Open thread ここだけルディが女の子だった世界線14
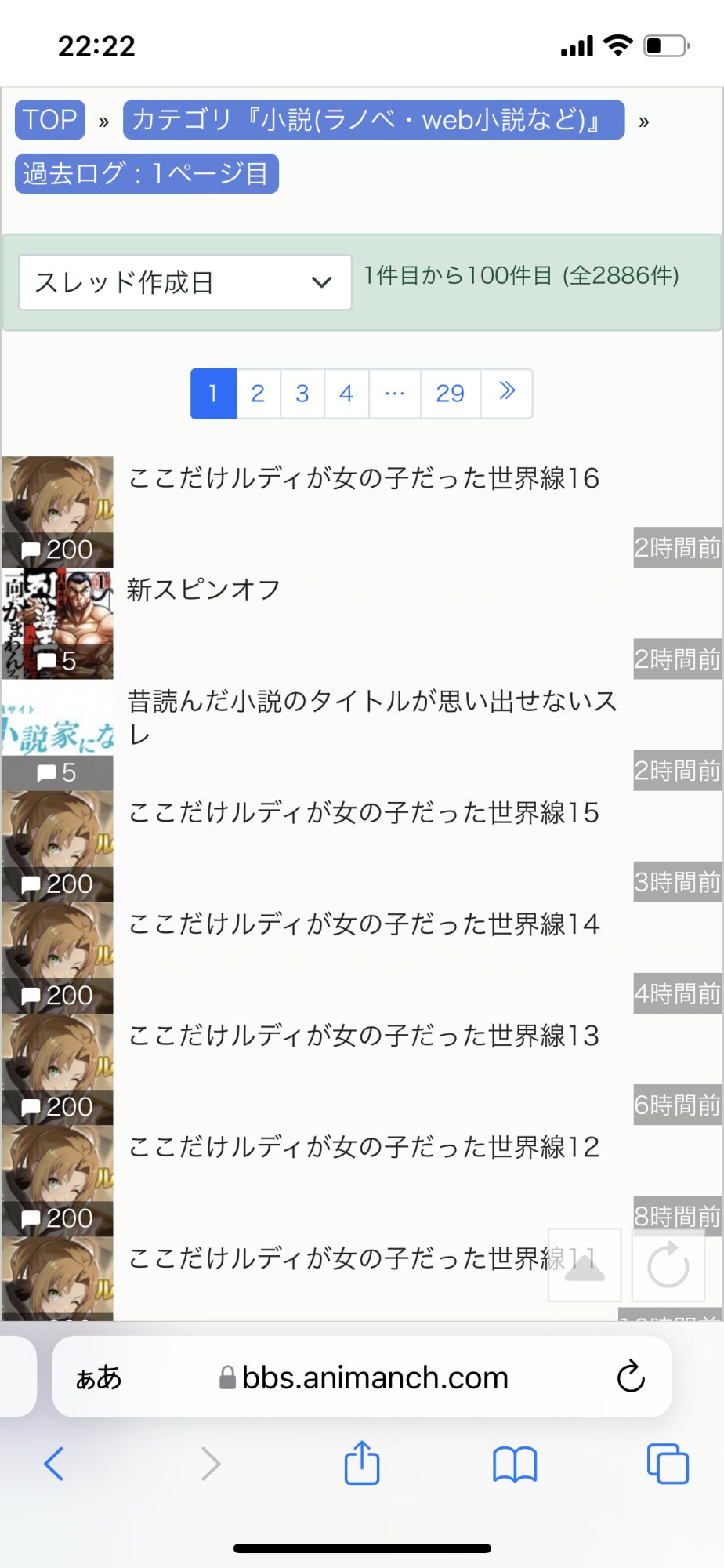Screen dimensions: 724x1568 click(364, 924)
